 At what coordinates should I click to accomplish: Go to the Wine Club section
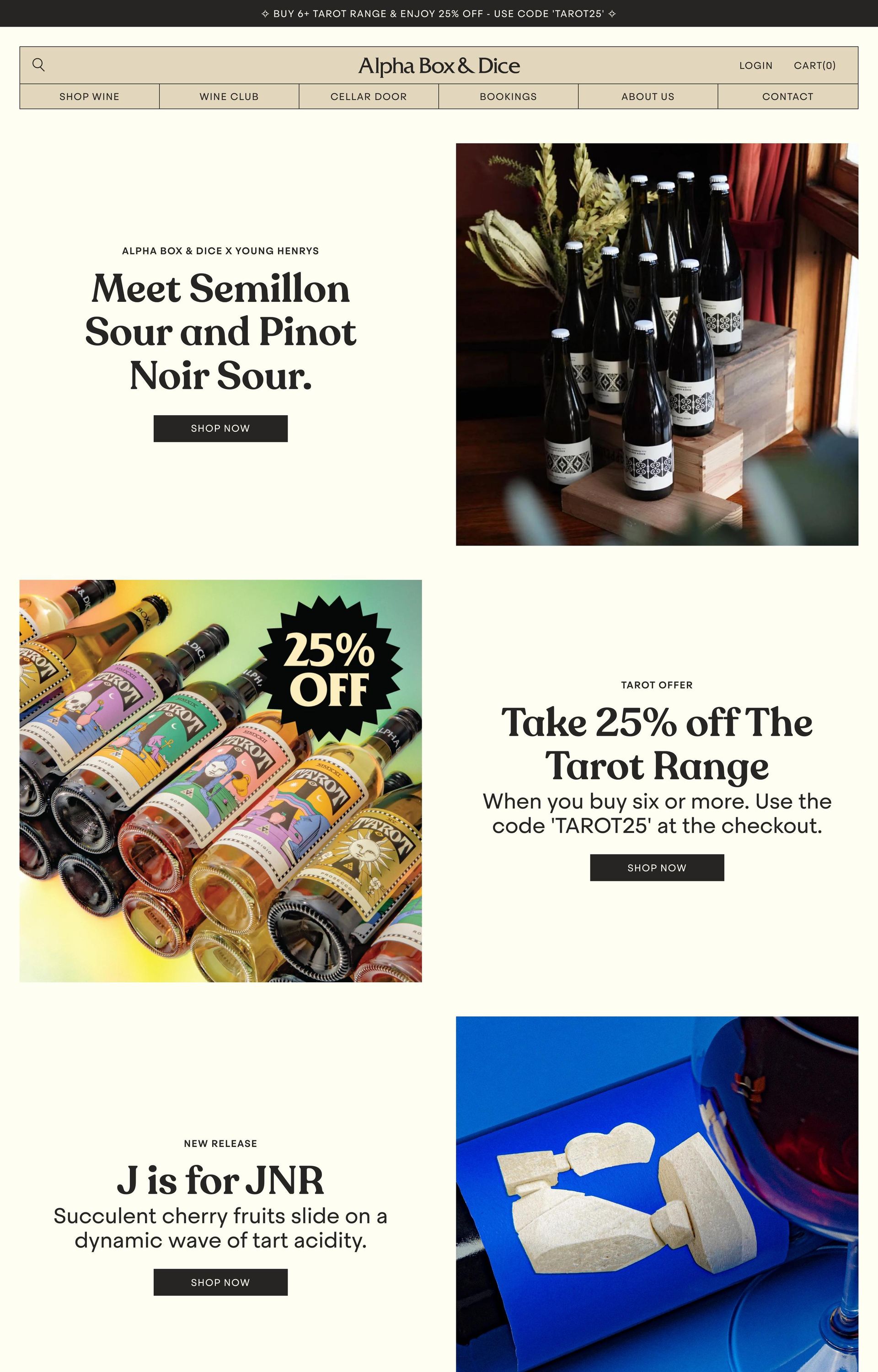(x=229, y=96)
